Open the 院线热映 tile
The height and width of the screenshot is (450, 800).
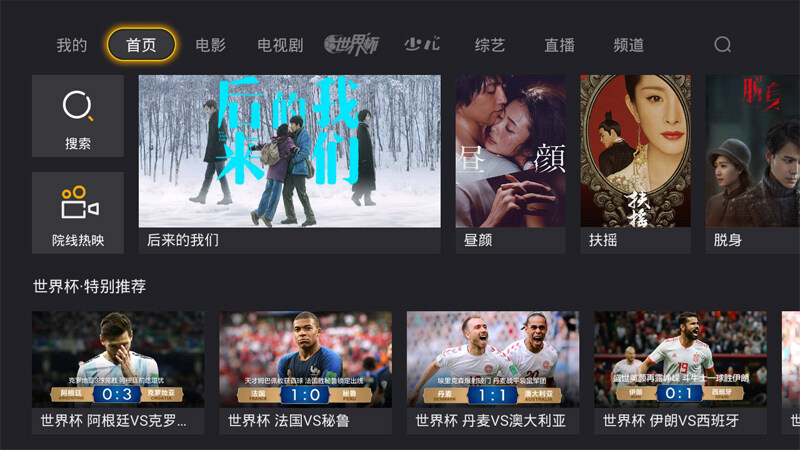pyautogui.click(x=78, y=212)
